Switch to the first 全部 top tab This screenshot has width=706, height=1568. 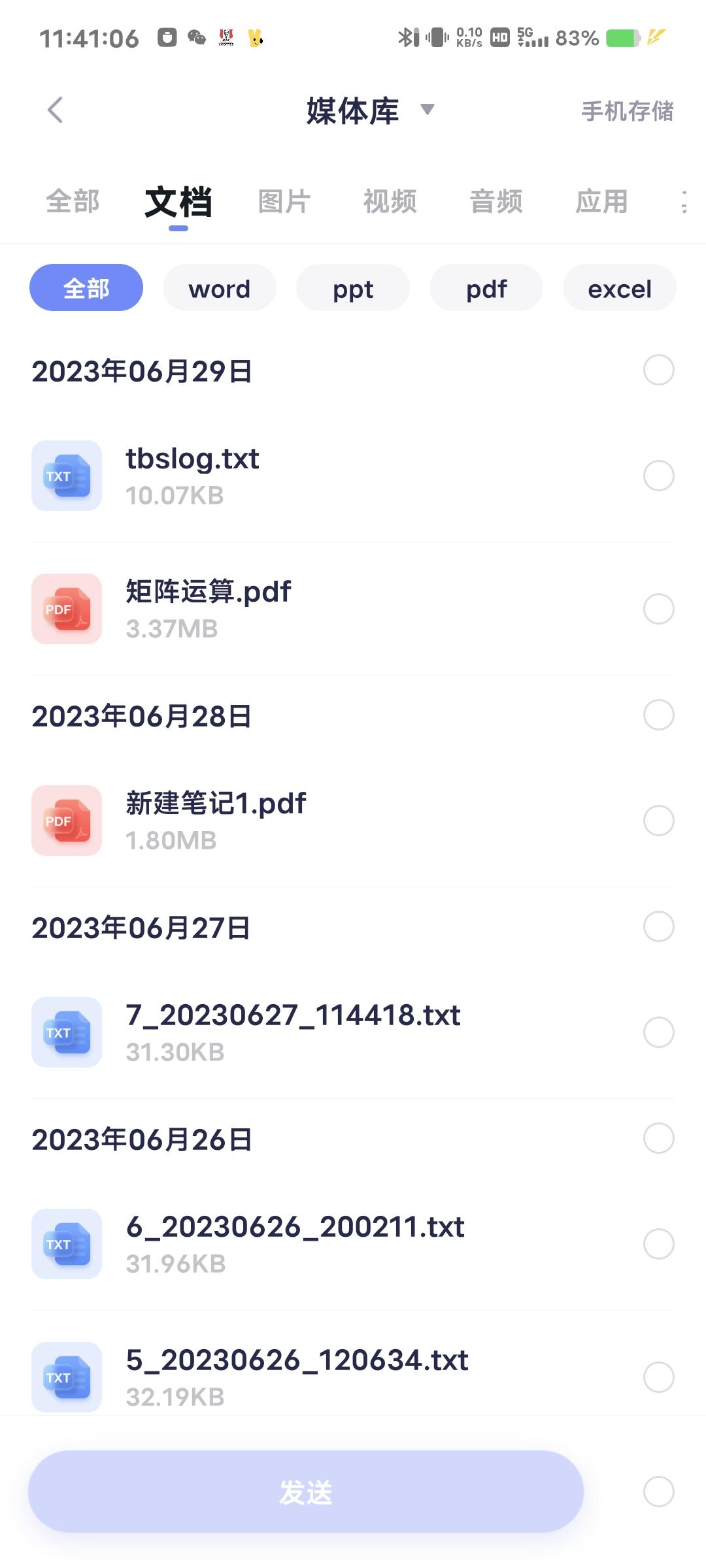pos(73,201)
